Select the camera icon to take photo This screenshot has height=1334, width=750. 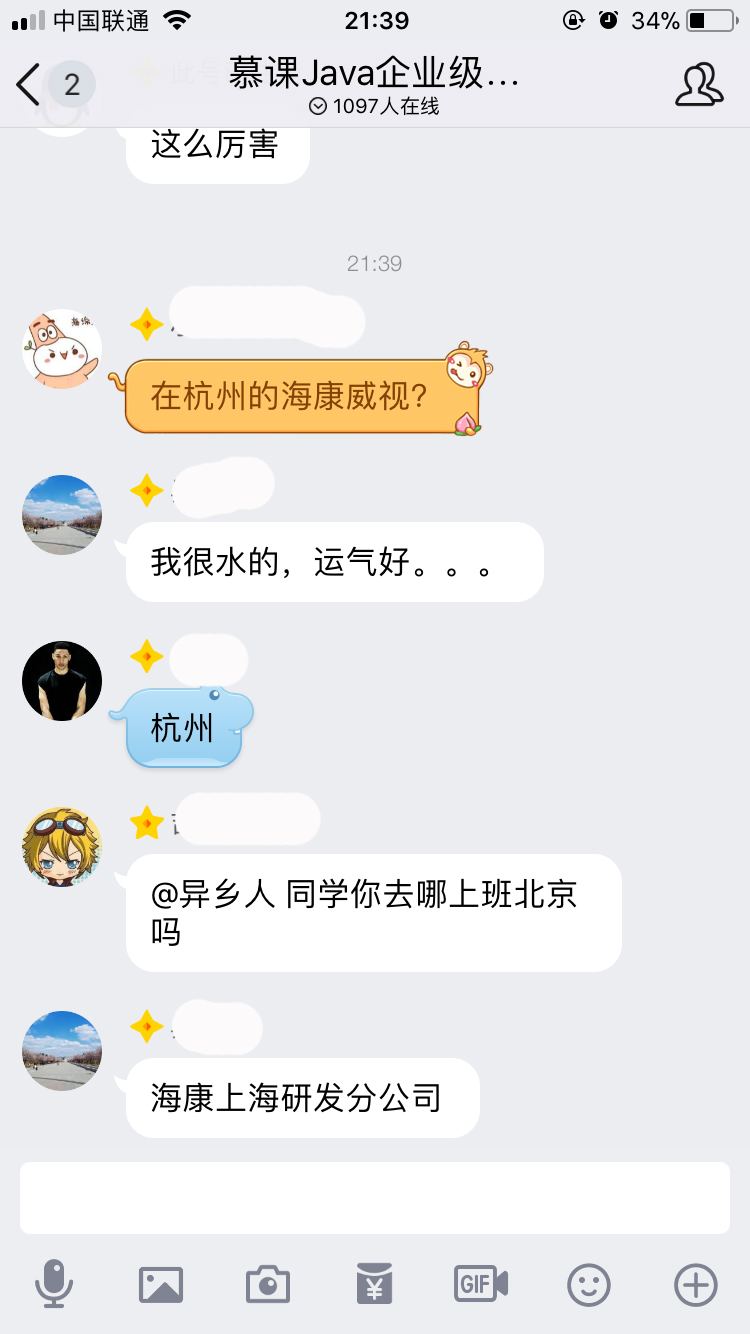pos(267,1285)
